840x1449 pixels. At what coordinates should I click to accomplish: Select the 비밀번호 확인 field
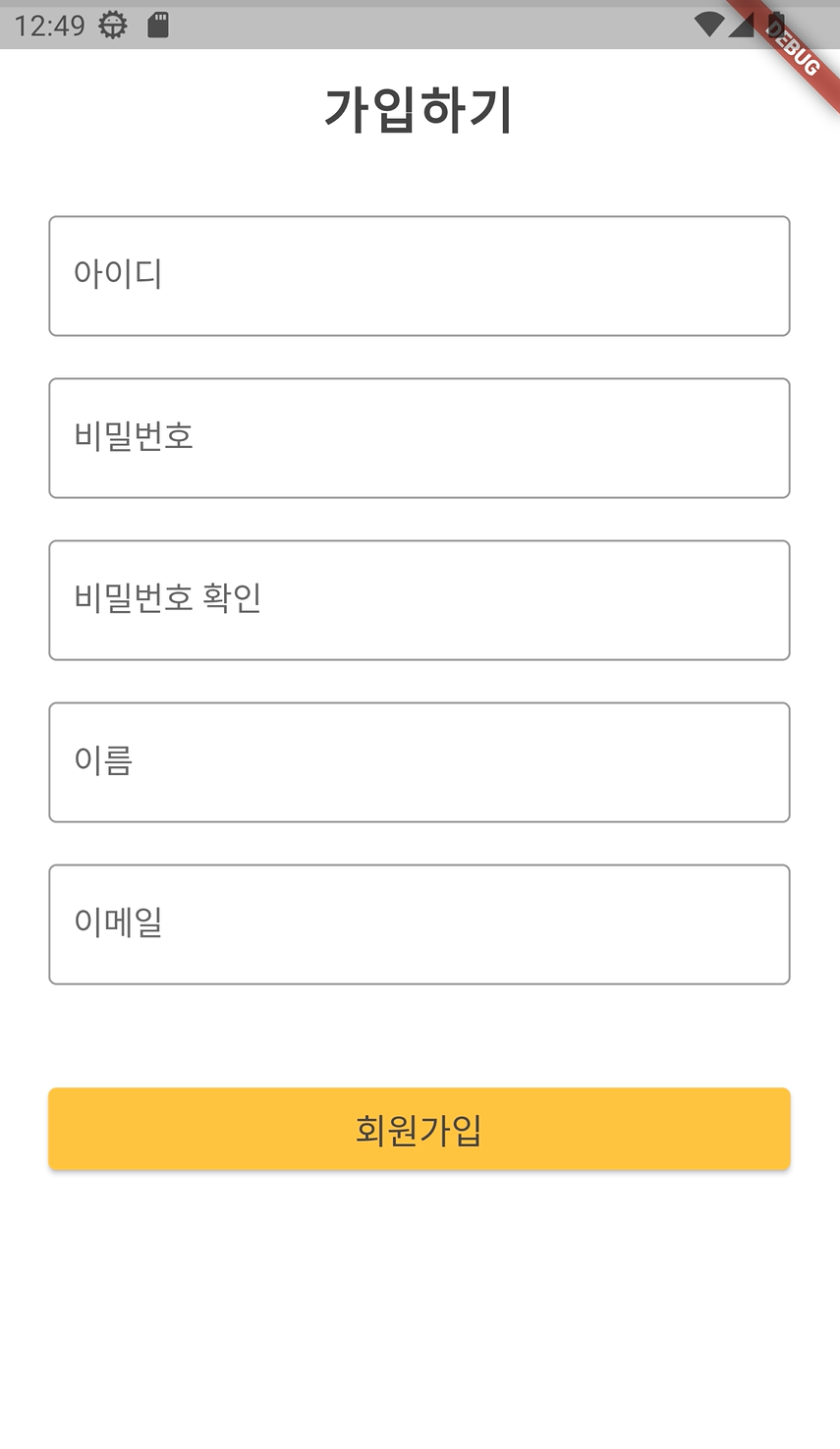420,600
